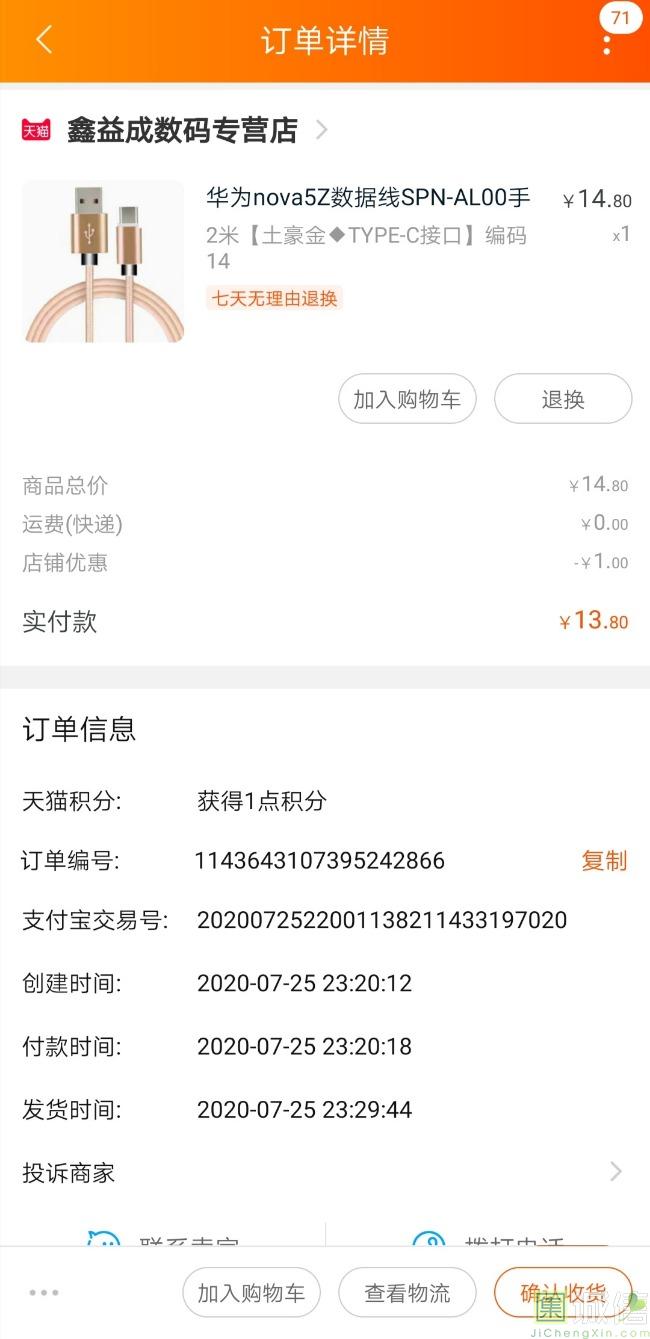Screen dimensions: 650x1339
Task: Open the 鑫益成数码专营店 store page
Action: point(182,130)
